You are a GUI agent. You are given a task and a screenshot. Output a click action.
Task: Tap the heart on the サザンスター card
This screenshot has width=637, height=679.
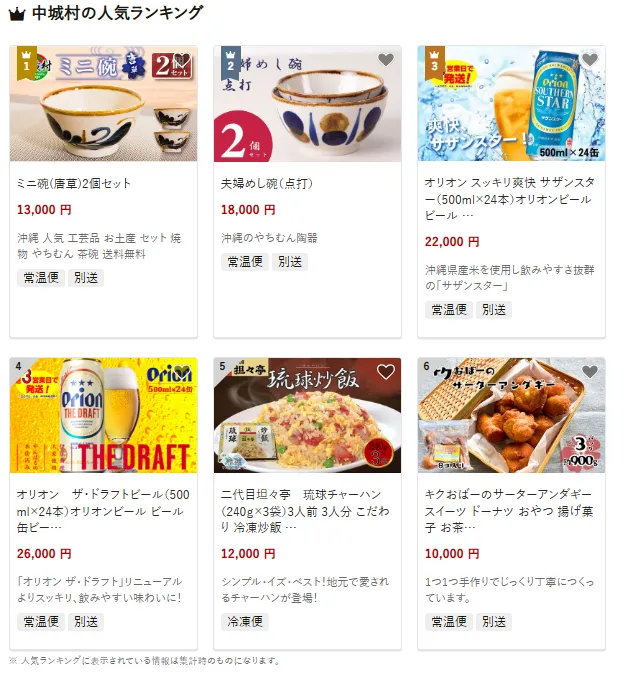tap(590, 61)
